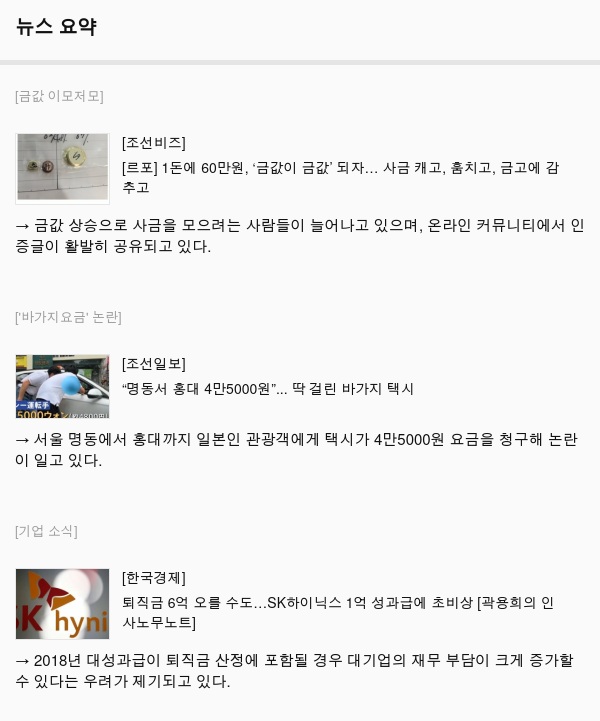600x721 pixels.
Task: Open the 조선일보 바가지 택시 article
Action: click(x=268, y=389)
